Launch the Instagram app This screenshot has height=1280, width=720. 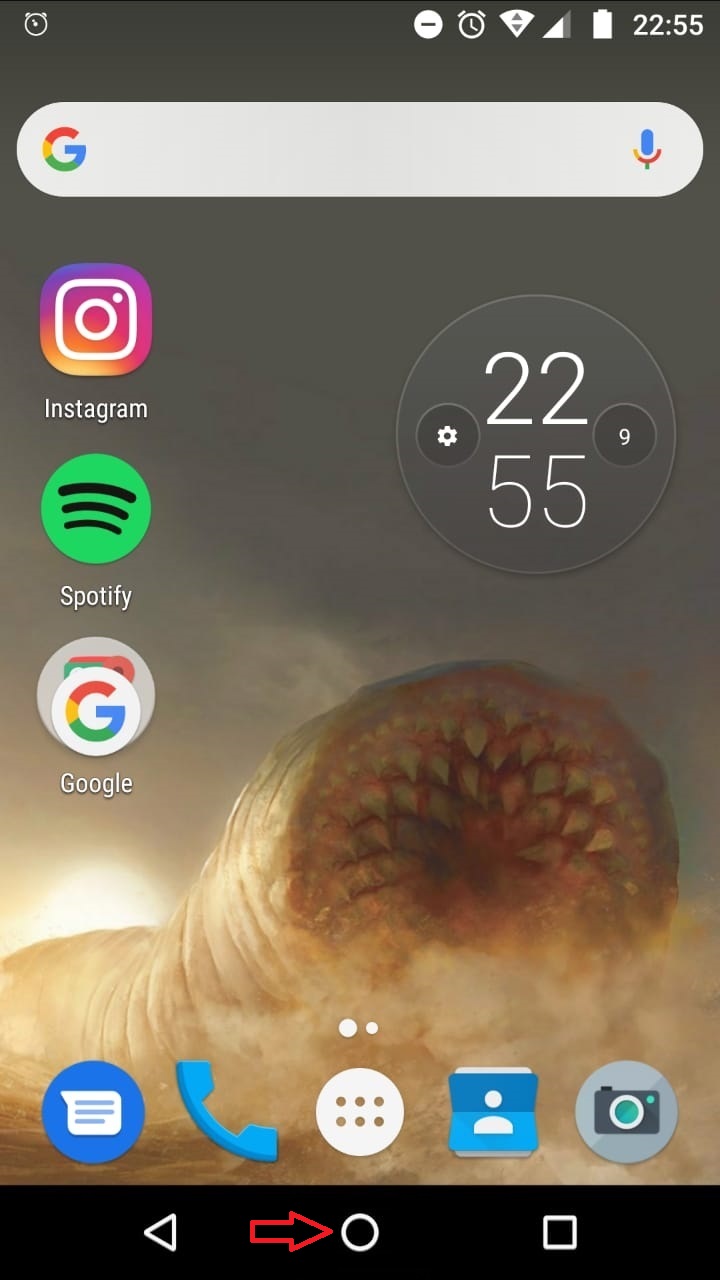[x=96, y=320]
